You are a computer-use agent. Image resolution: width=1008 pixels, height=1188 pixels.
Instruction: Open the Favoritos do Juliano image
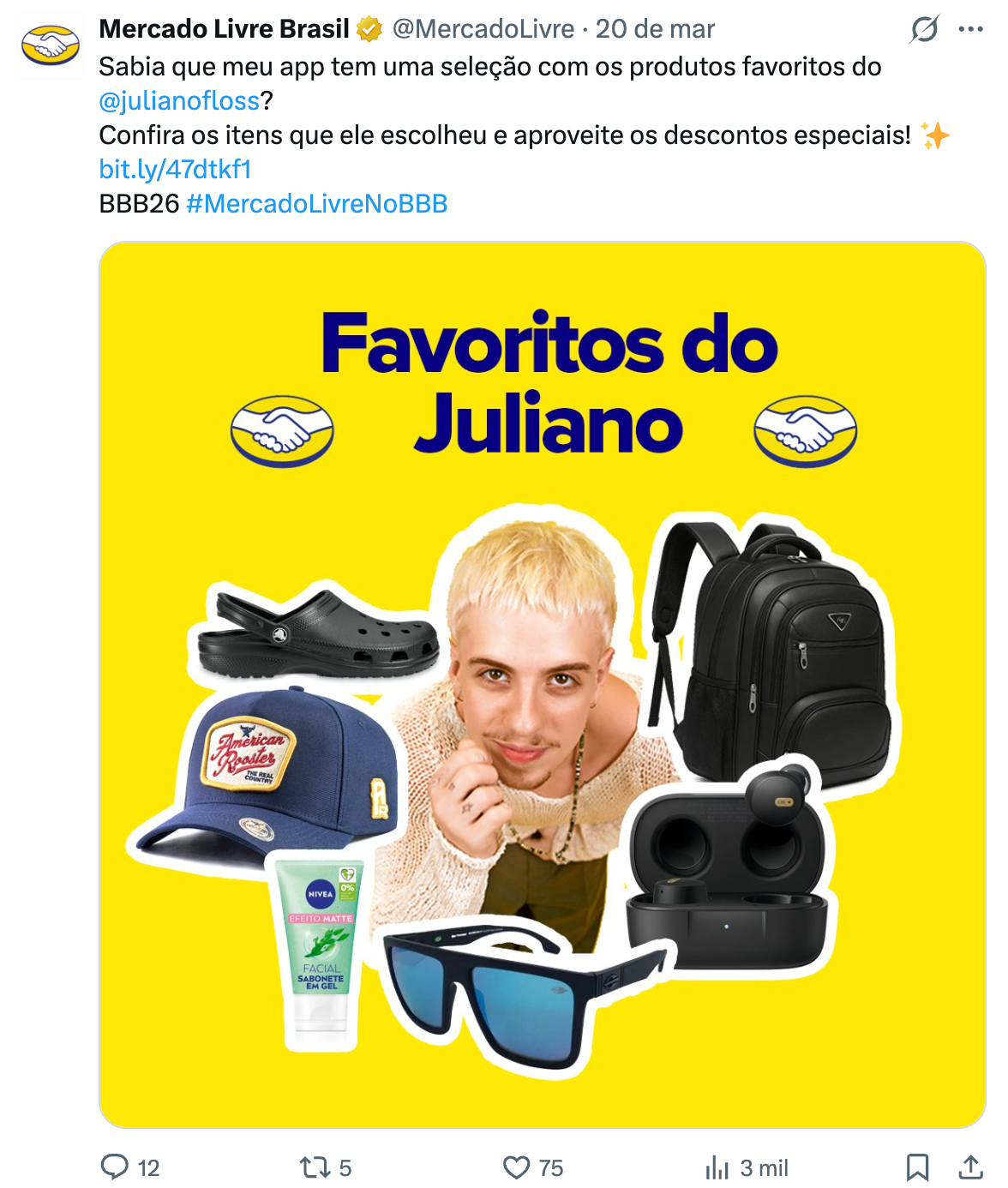coord(543,685)
